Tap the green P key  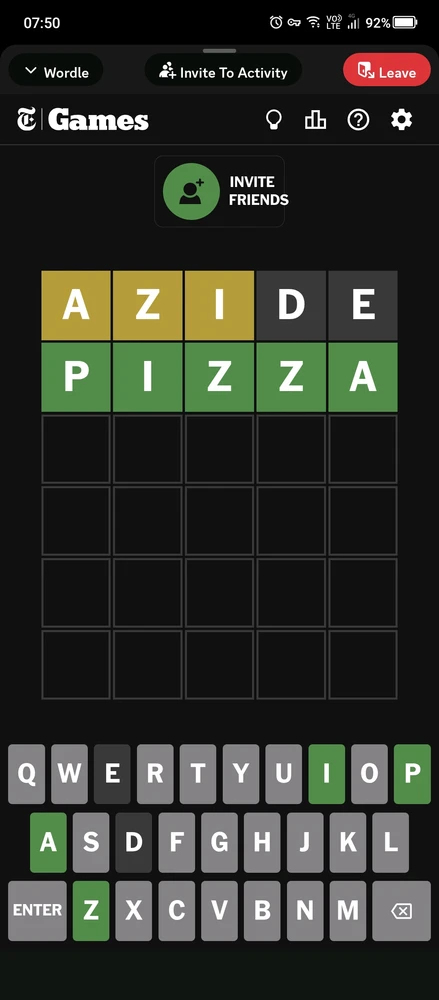tap(412, 774)
